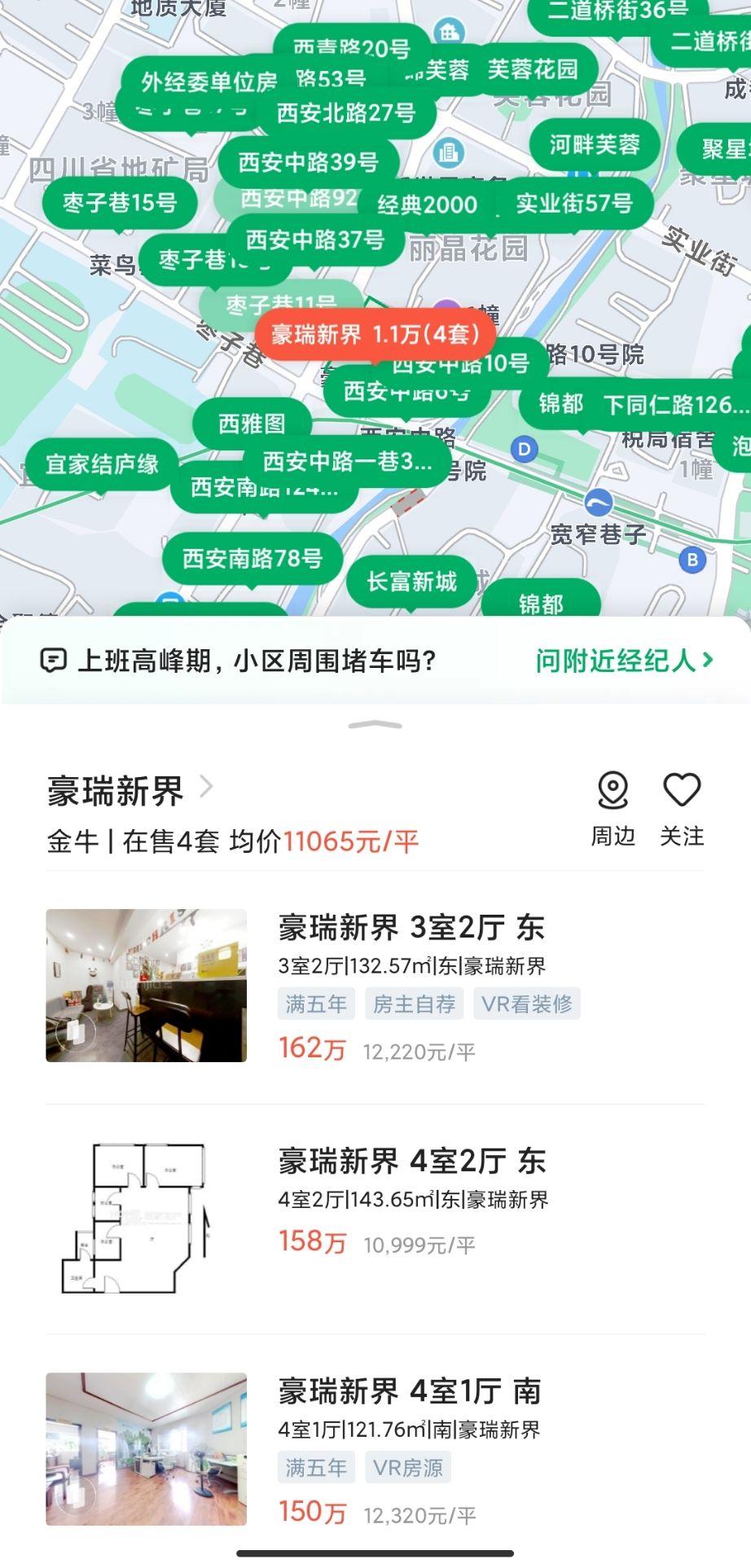This screenshot has height=1568, width=751.
Task: Open 周边 nearby surroundings
Action: (x=613, y=808)
